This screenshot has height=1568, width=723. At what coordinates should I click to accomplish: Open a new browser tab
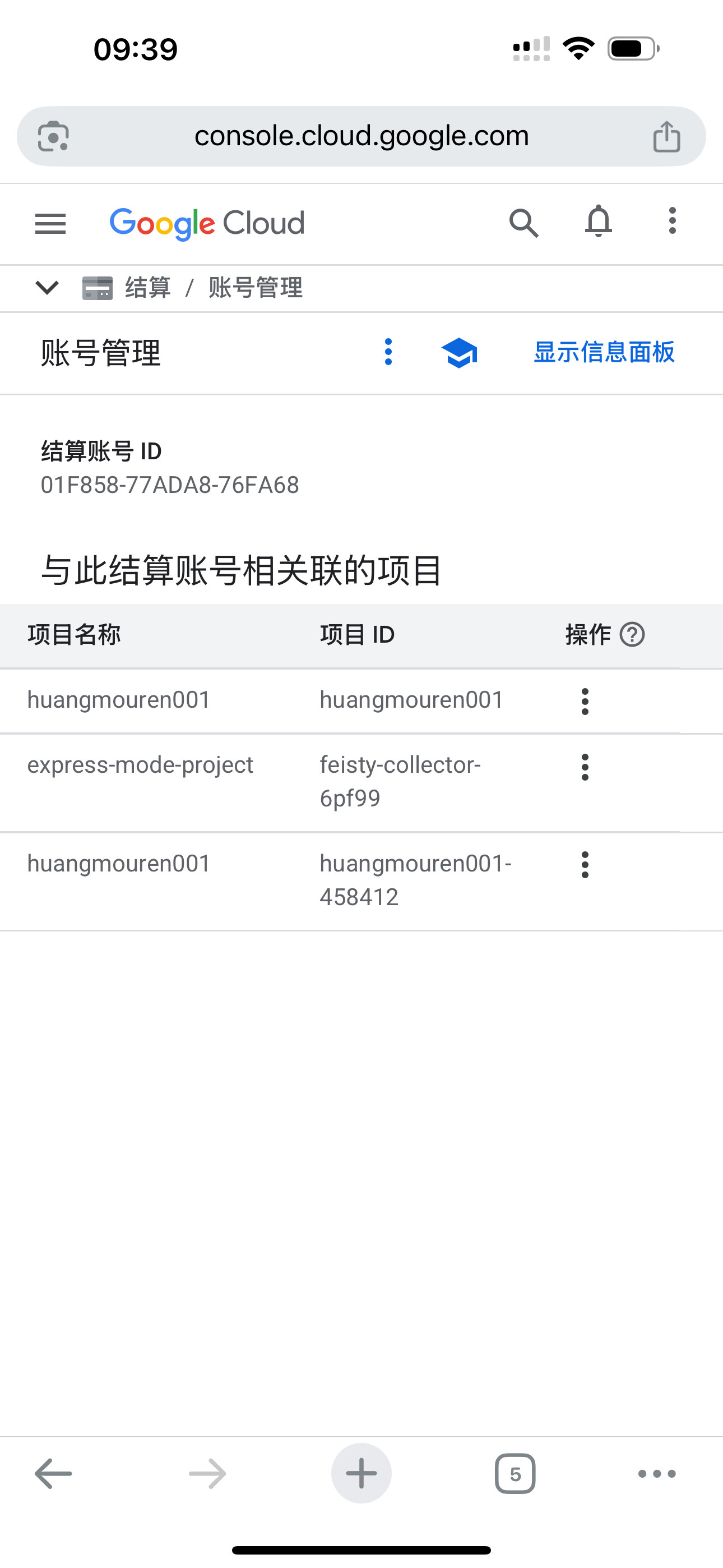(x=361, y=1474)
